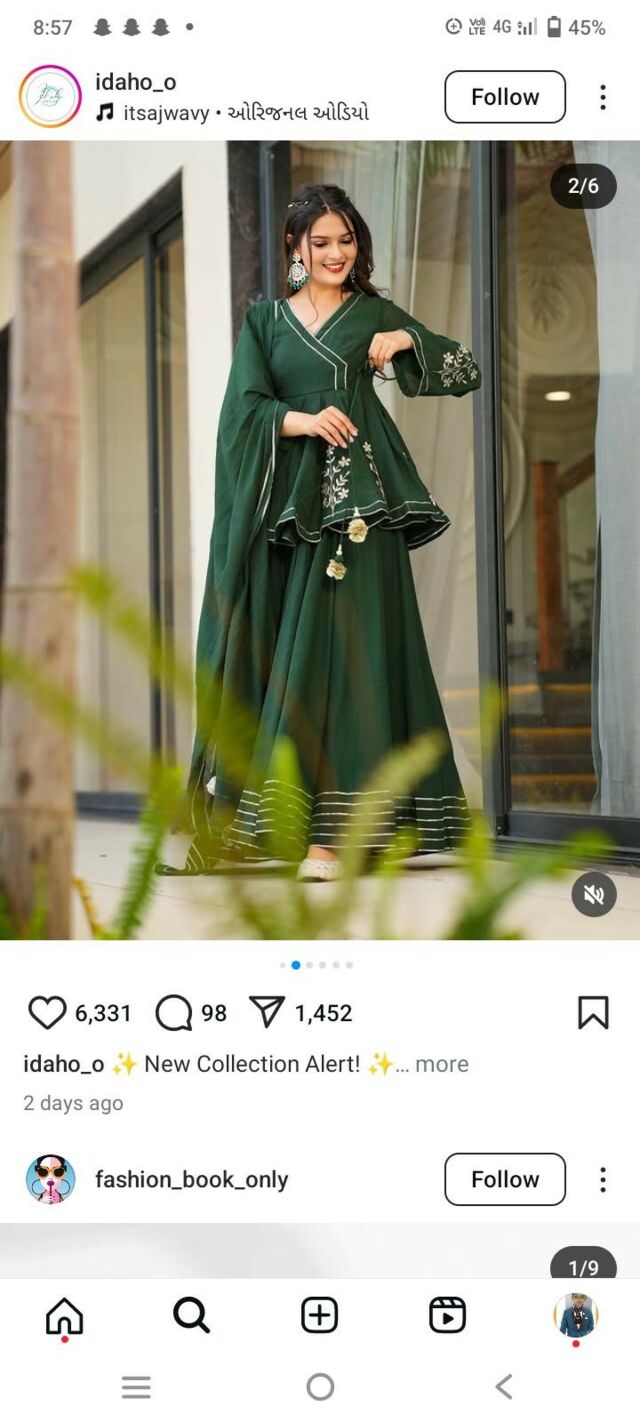Image resolution: width=640 pixels, height=1422 pixels.
Task: Expand caption with more
Action: (x=441, y=1064)
